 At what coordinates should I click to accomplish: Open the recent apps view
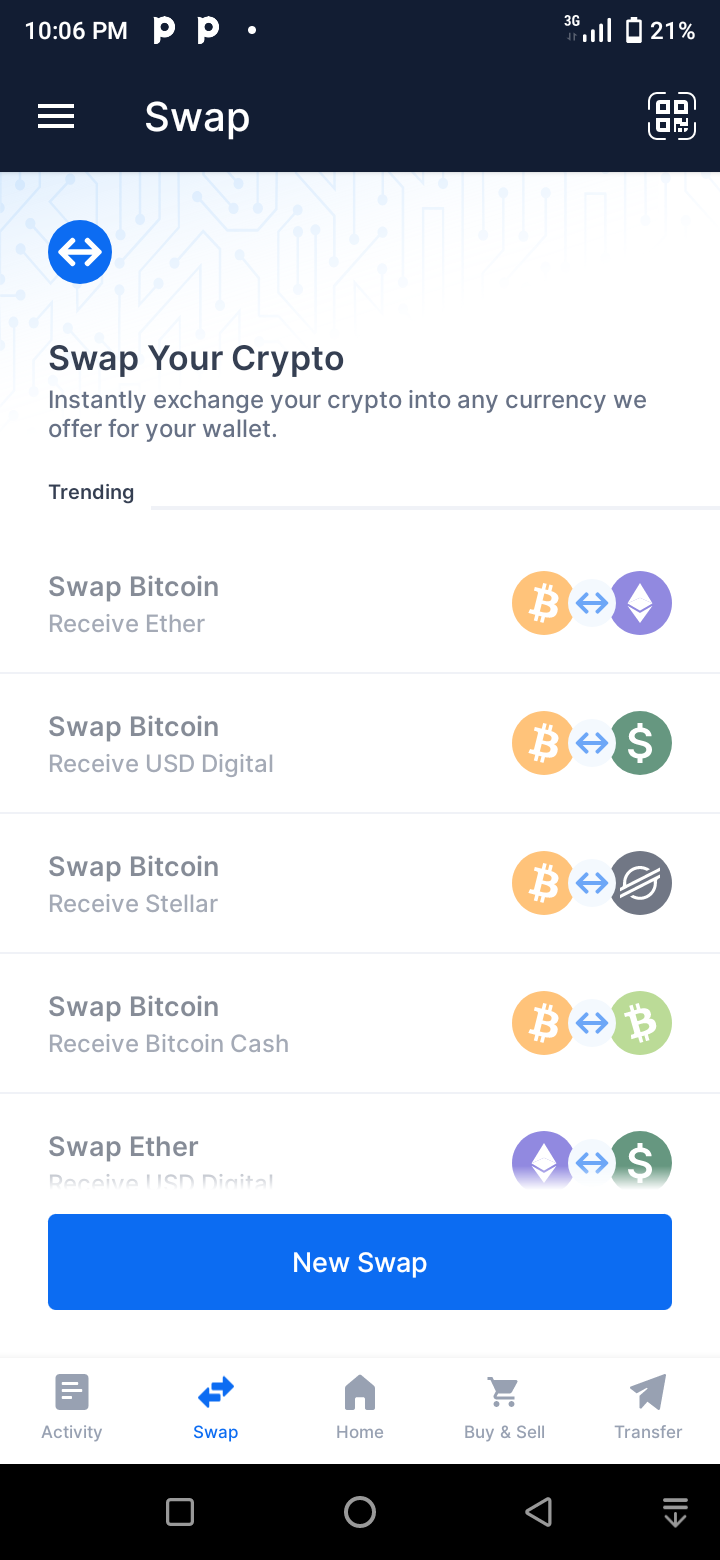tap(180, 1512)
